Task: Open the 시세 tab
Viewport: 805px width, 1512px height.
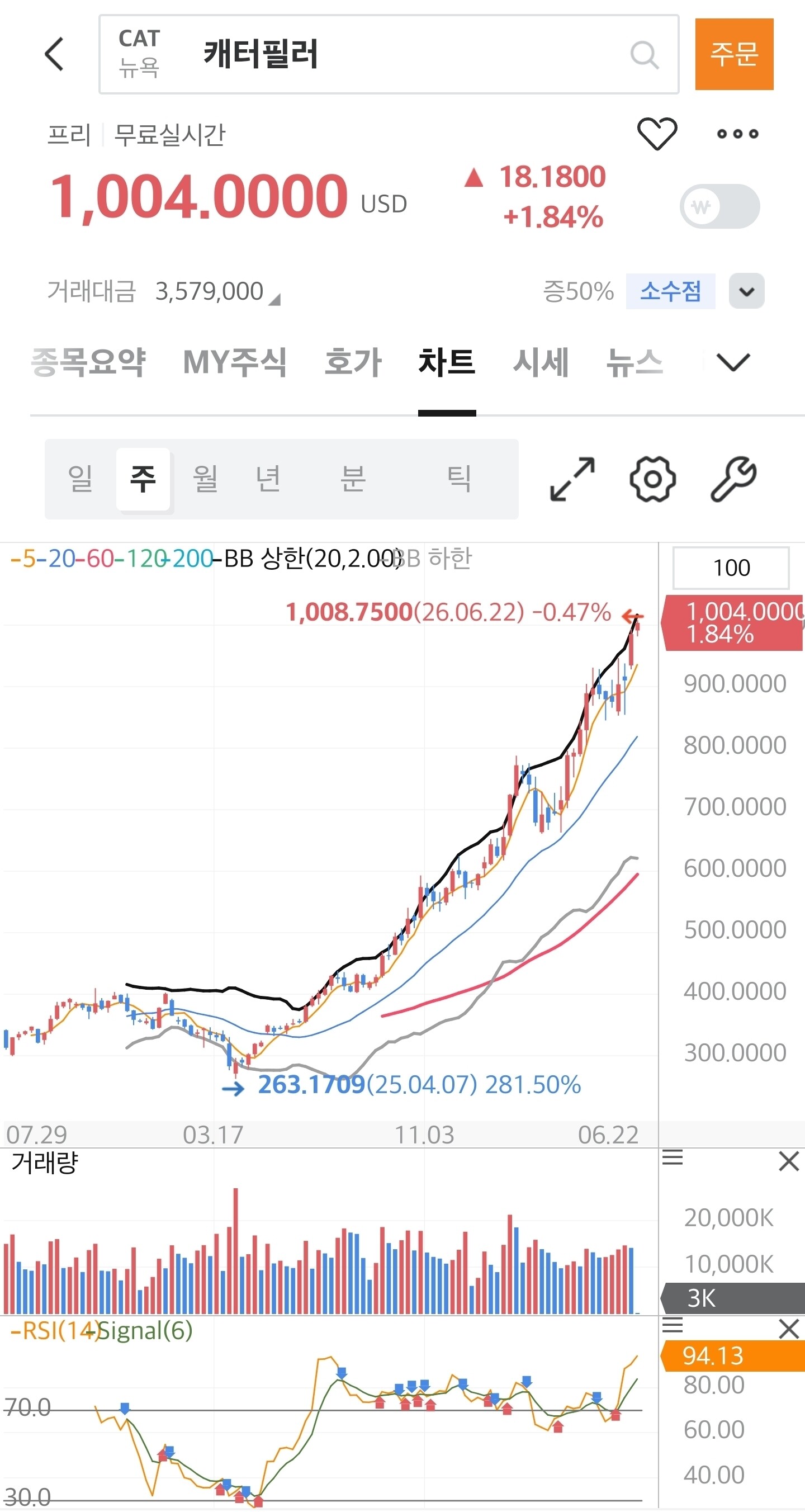Action: pos(541,362)
